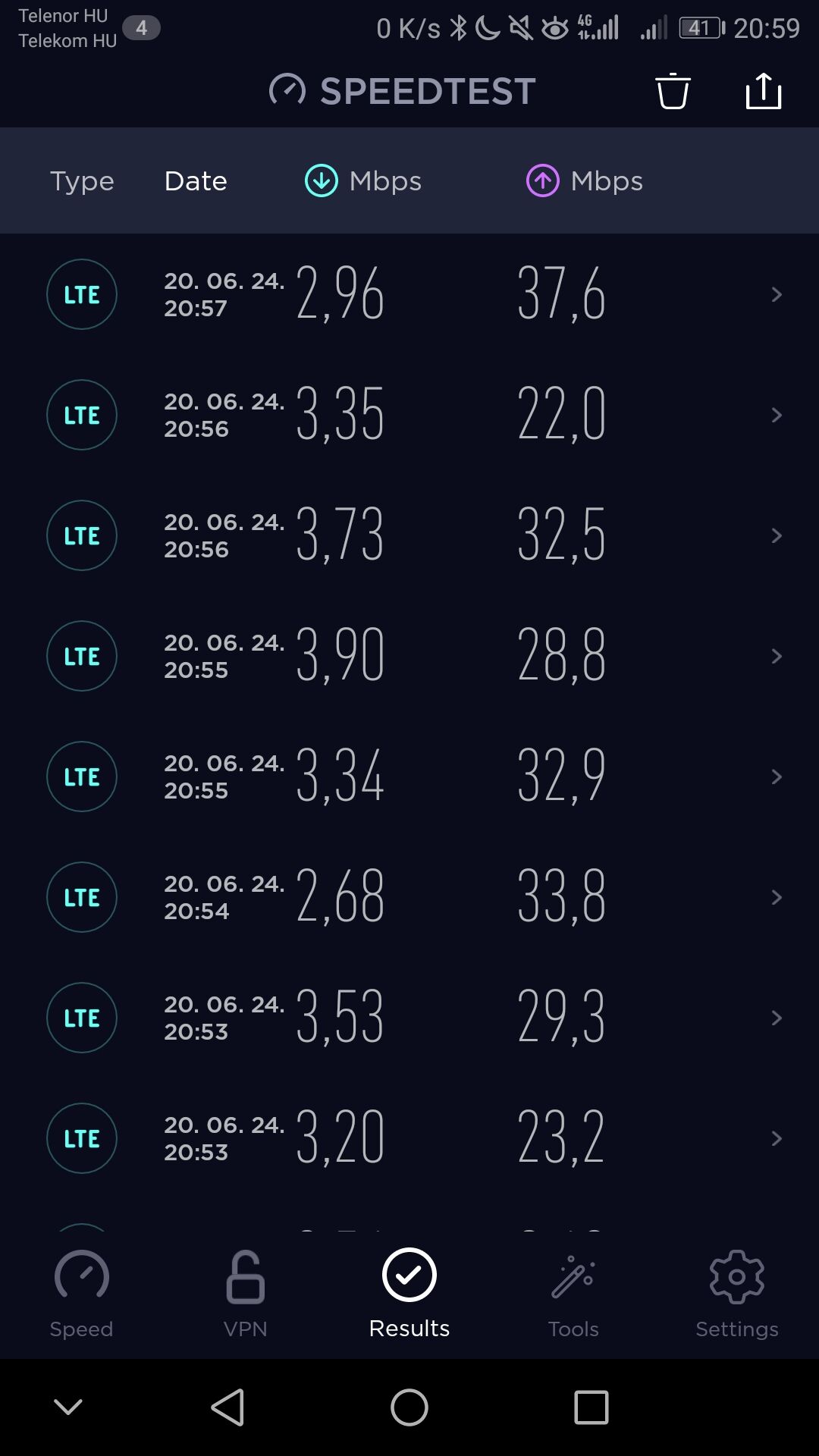819x1456 pixels.
Task: Select the Results tab
Action: pyautogui.click(x=409, y=1294)
